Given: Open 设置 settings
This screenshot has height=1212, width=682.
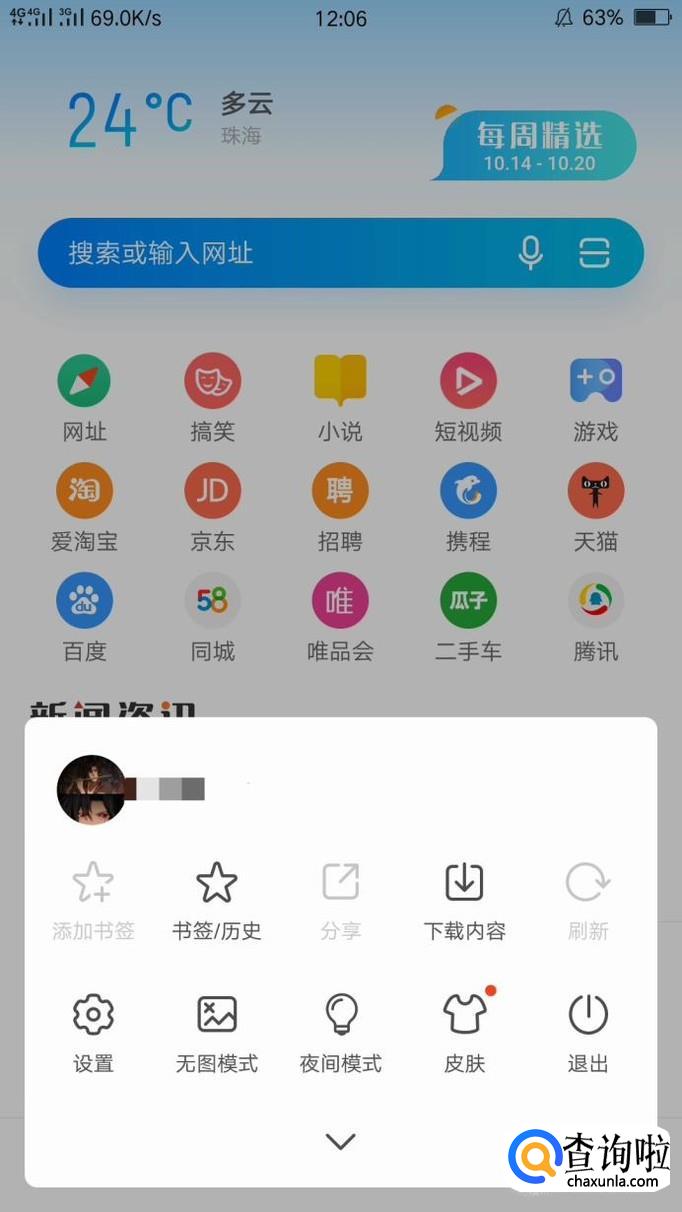Looking at the screenshot, I should click(x=93, y=1031).
